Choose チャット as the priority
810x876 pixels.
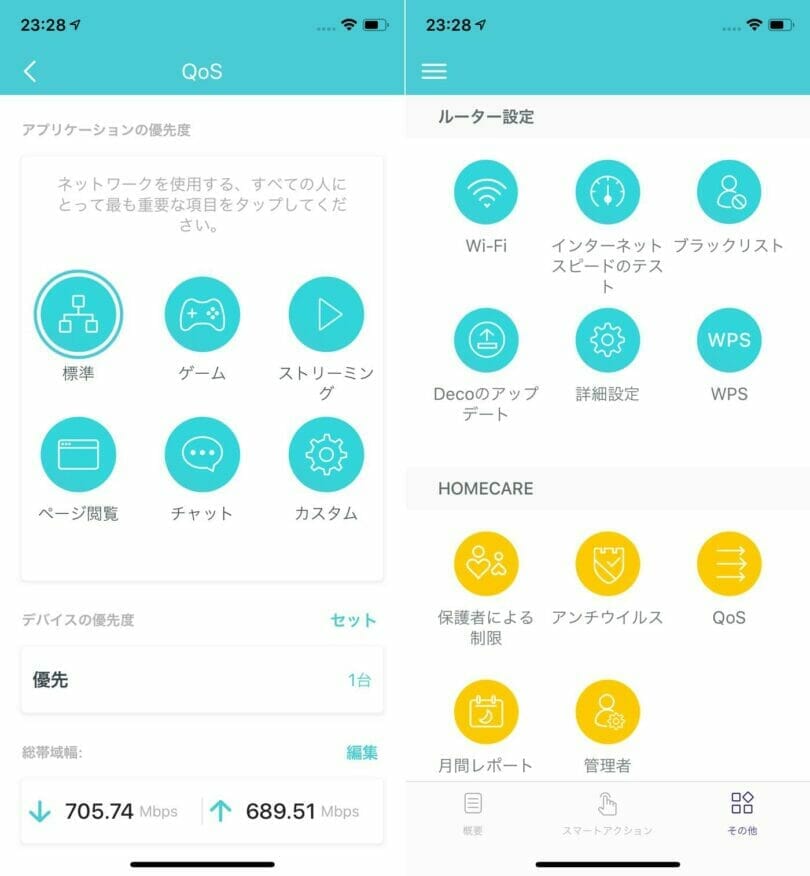202,455
